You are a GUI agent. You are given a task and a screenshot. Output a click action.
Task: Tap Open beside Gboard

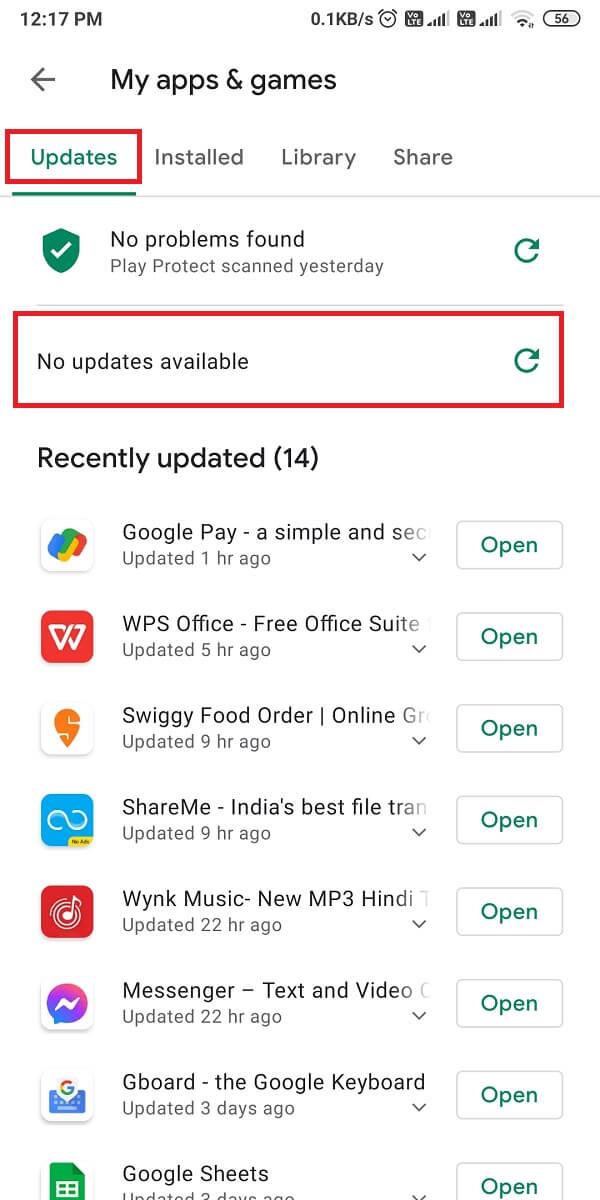[x=509, y=1095]
